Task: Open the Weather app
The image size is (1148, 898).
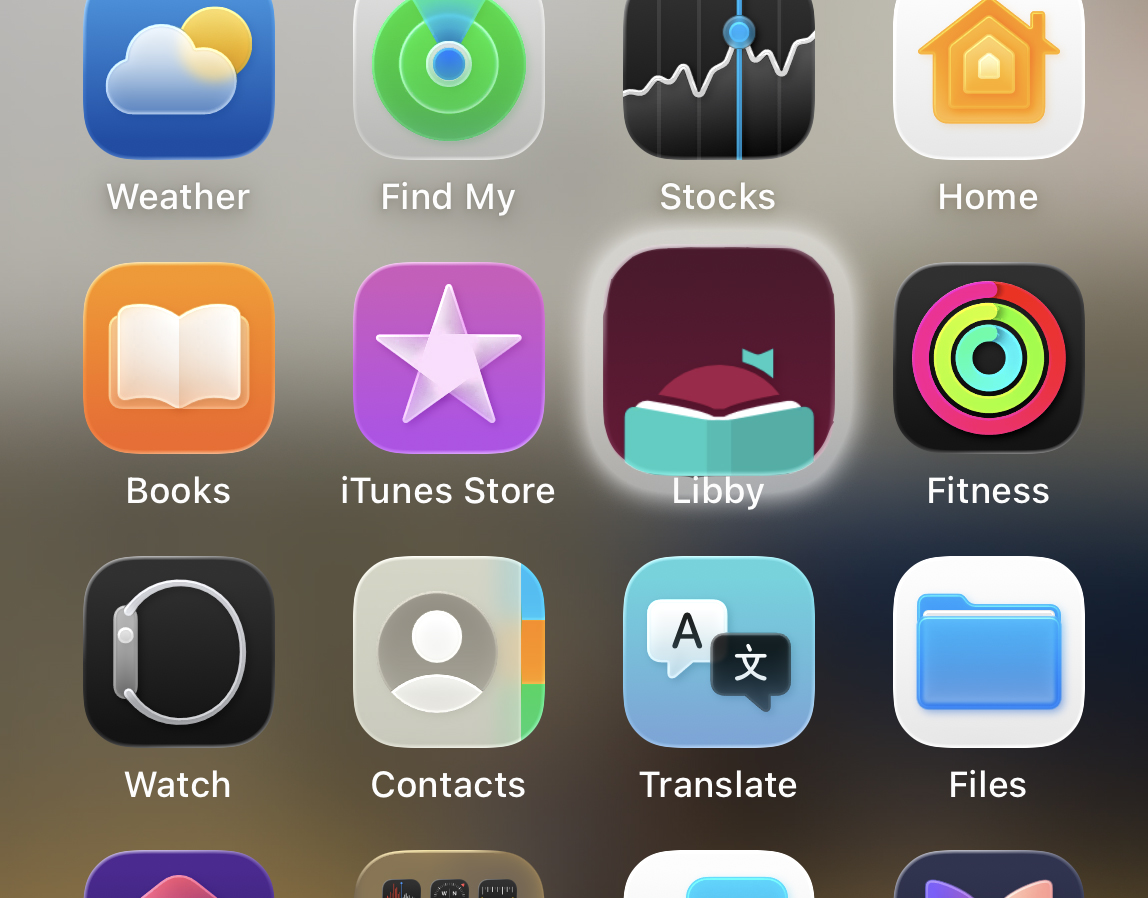Action: (179, 72)
